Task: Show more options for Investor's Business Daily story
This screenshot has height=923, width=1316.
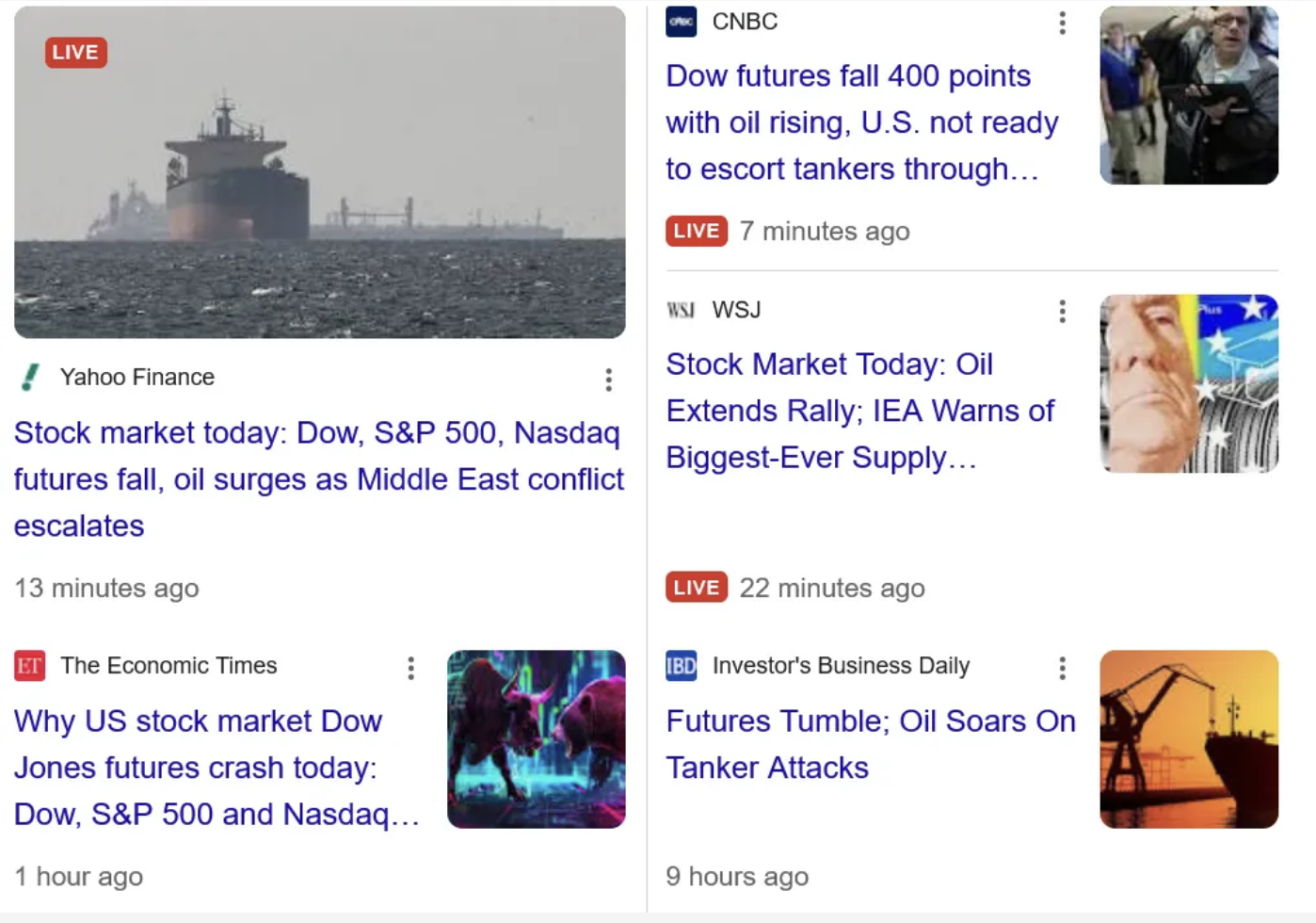Action: (x=1063, y=669)
